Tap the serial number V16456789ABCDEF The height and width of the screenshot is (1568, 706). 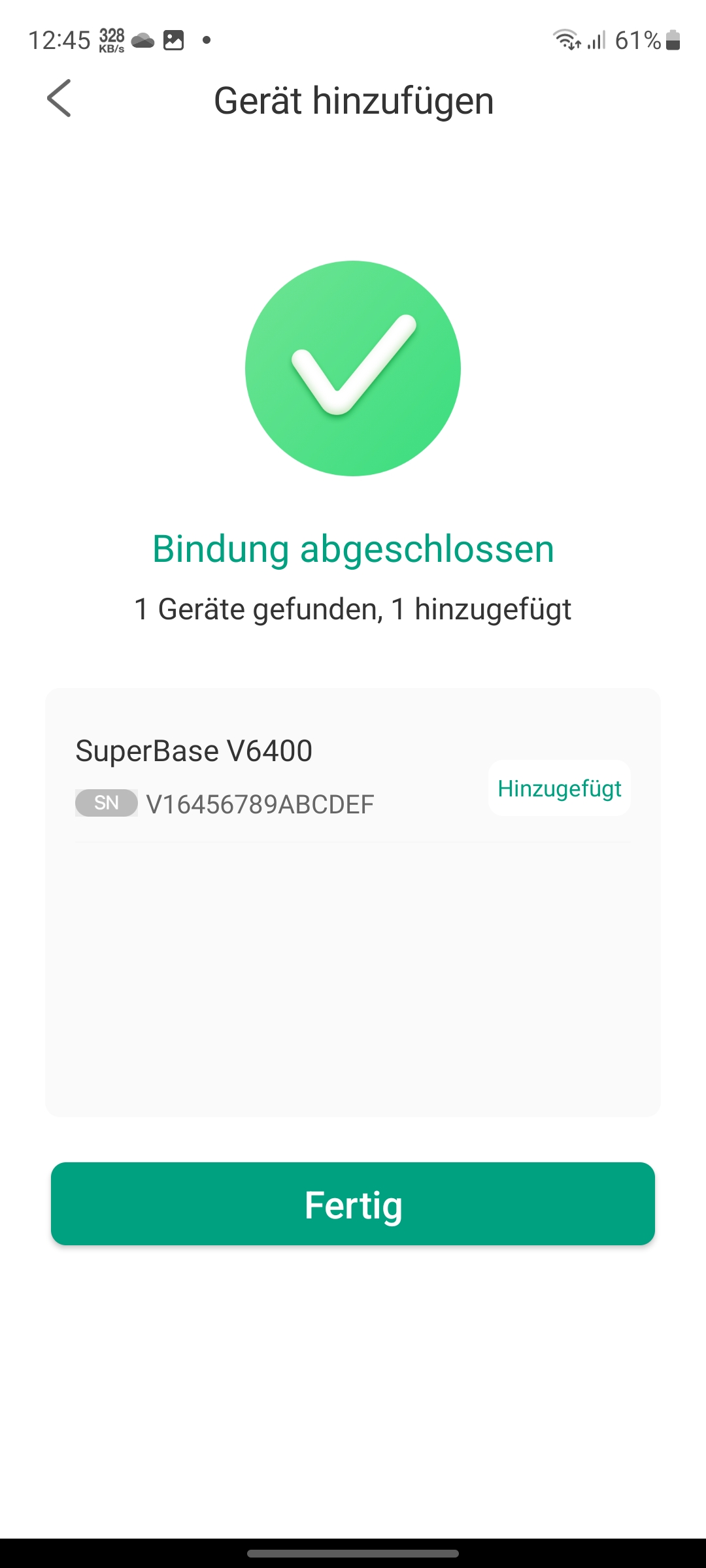260,803
